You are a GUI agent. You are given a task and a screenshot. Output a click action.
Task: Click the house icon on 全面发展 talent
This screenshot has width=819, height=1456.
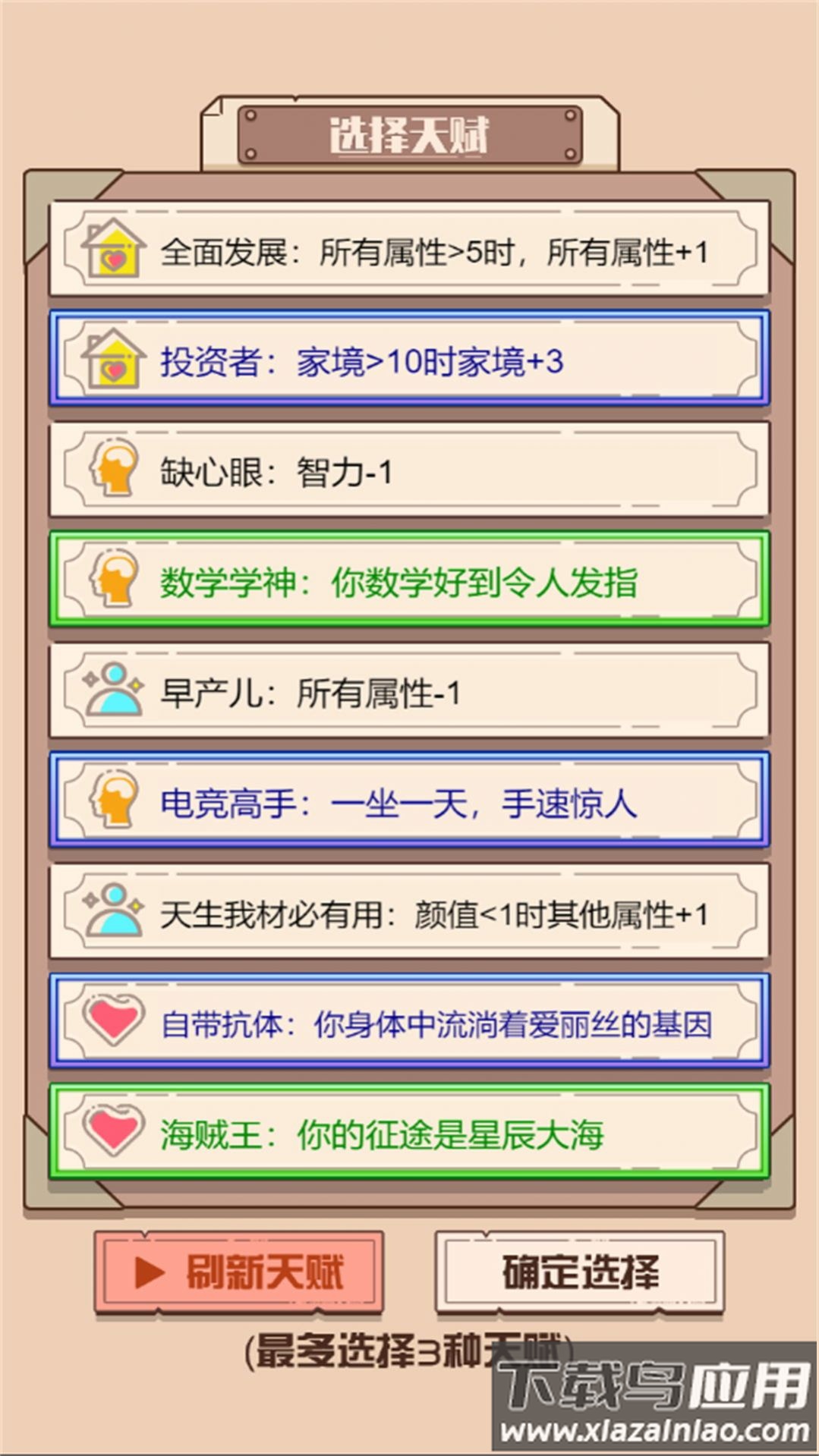click(115, 247)
